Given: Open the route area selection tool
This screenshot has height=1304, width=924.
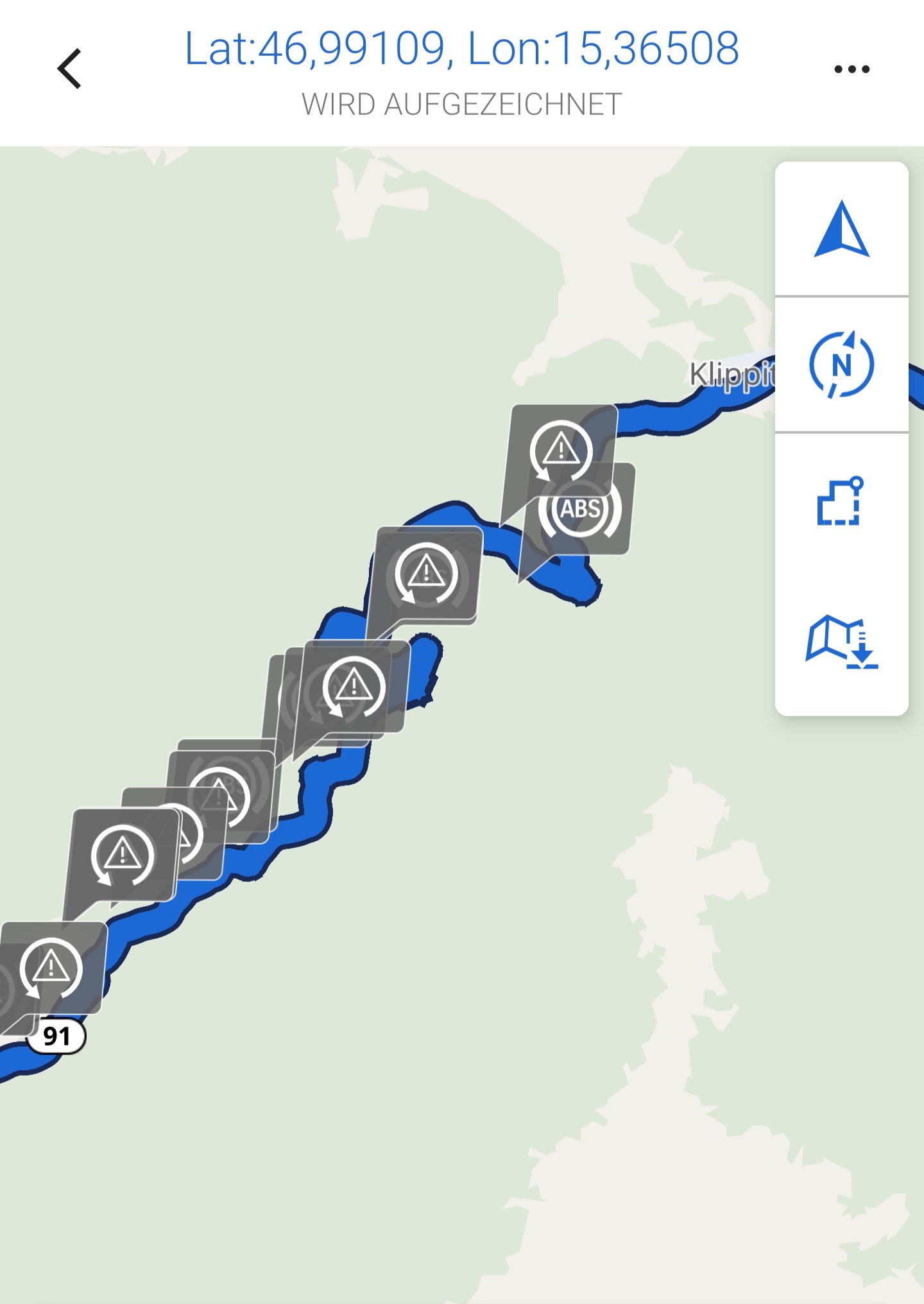Looking at the screenshot, I should [x=840, y=502].
